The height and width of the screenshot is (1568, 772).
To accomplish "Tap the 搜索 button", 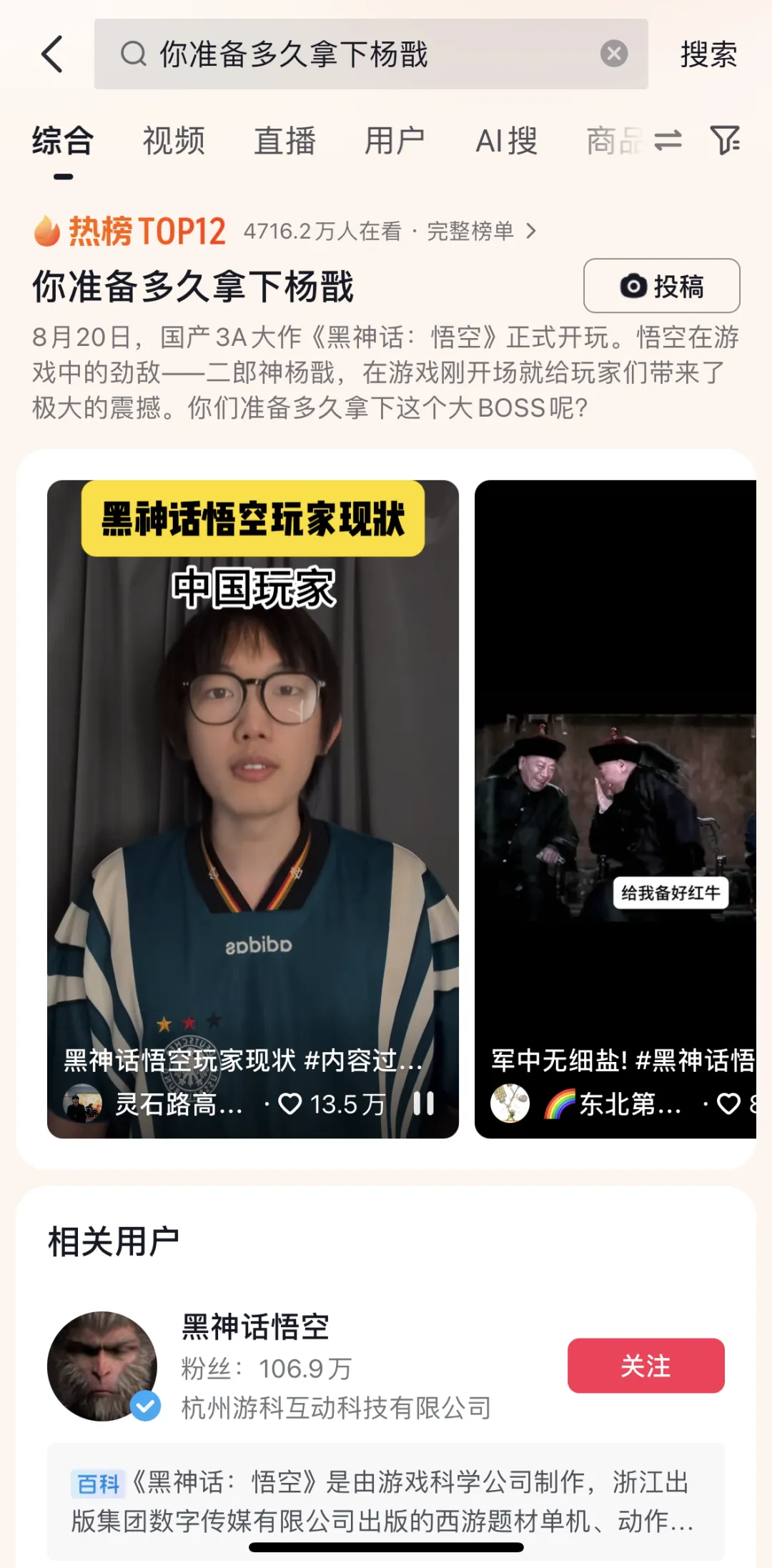I will (708, 54).
